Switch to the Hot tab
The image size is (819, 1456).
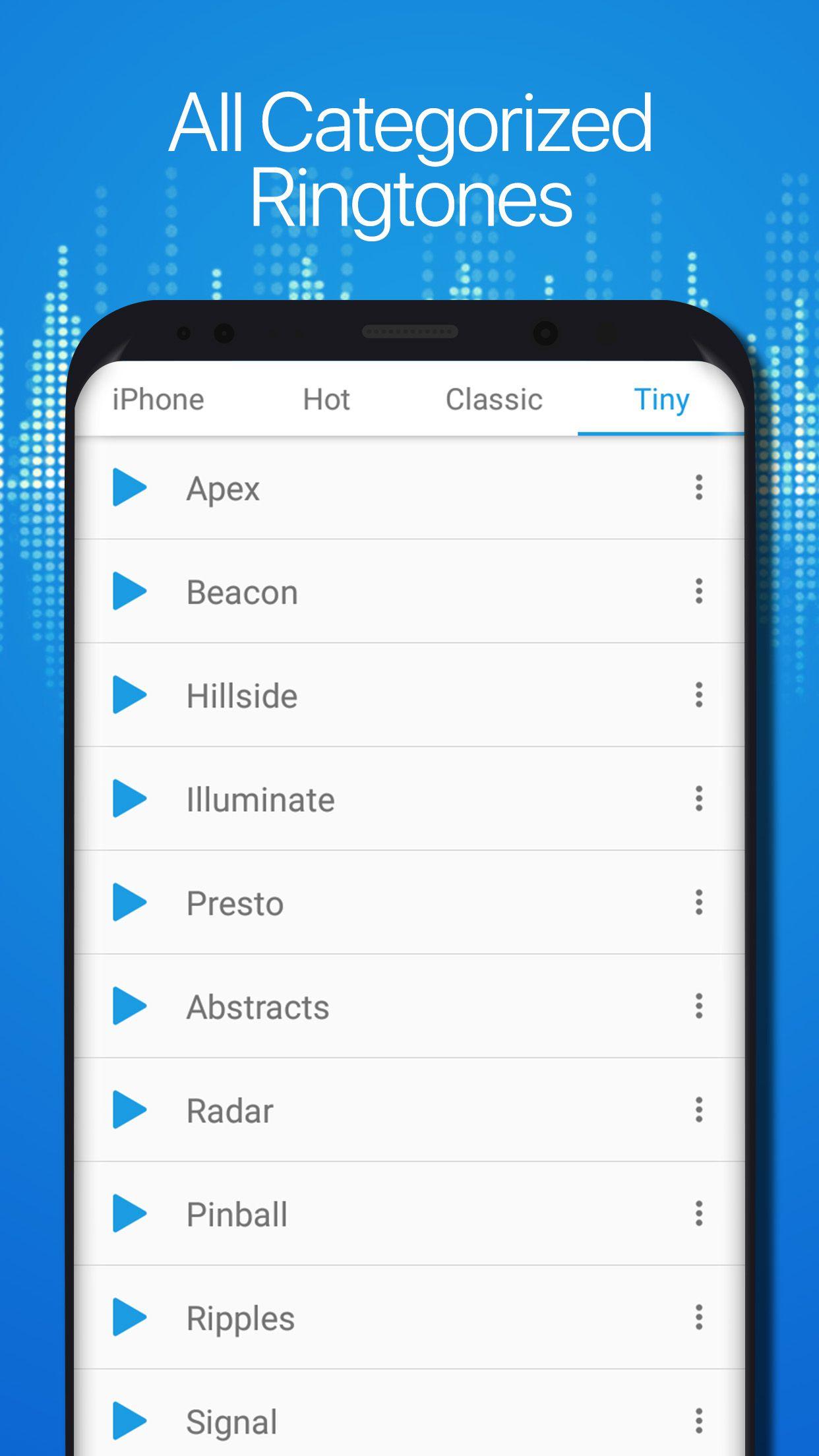326,399
